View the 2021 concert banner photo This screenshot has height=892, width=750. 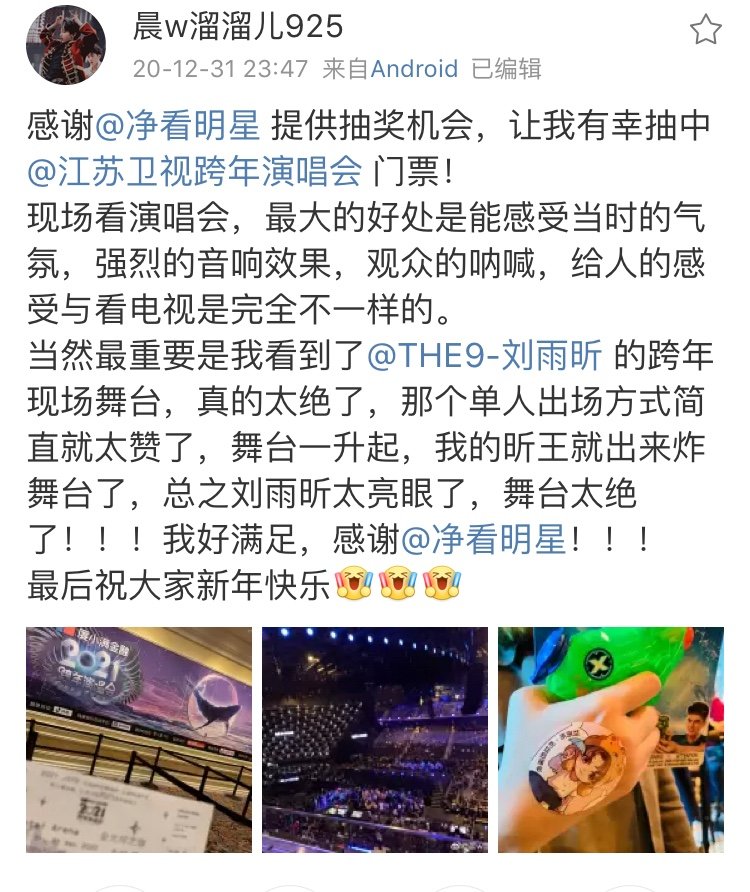pos(139,739)
